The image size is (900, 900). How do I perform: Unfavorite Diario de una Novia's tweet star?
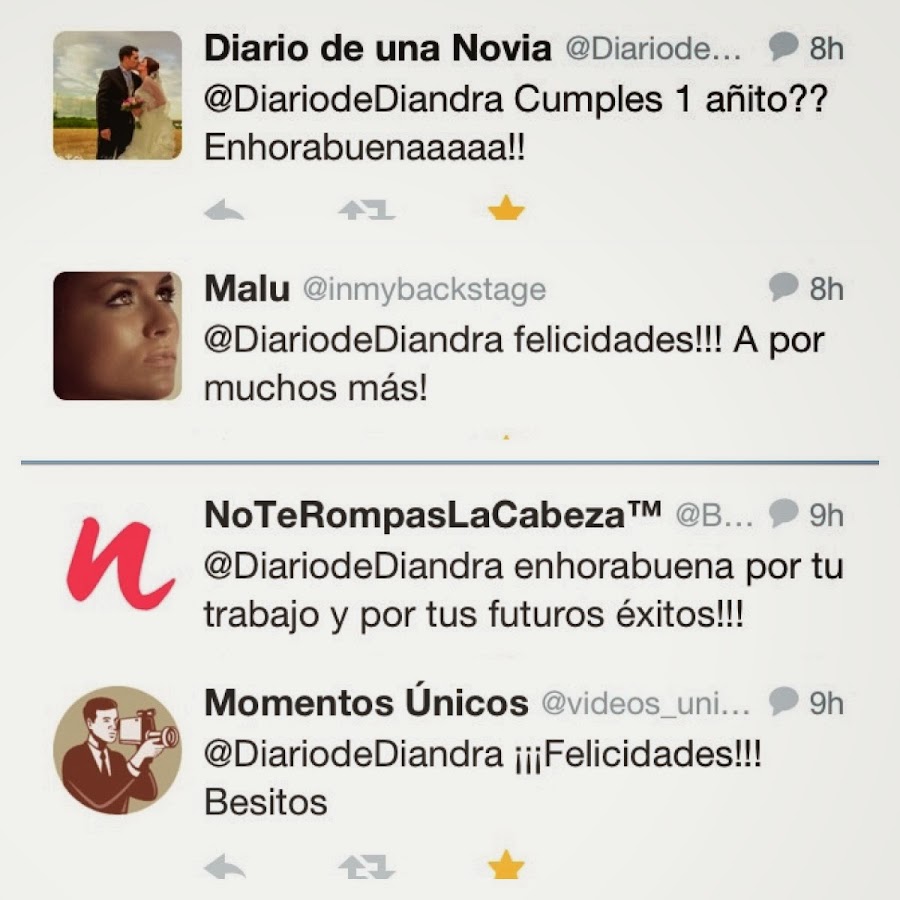tap(506, 210)
